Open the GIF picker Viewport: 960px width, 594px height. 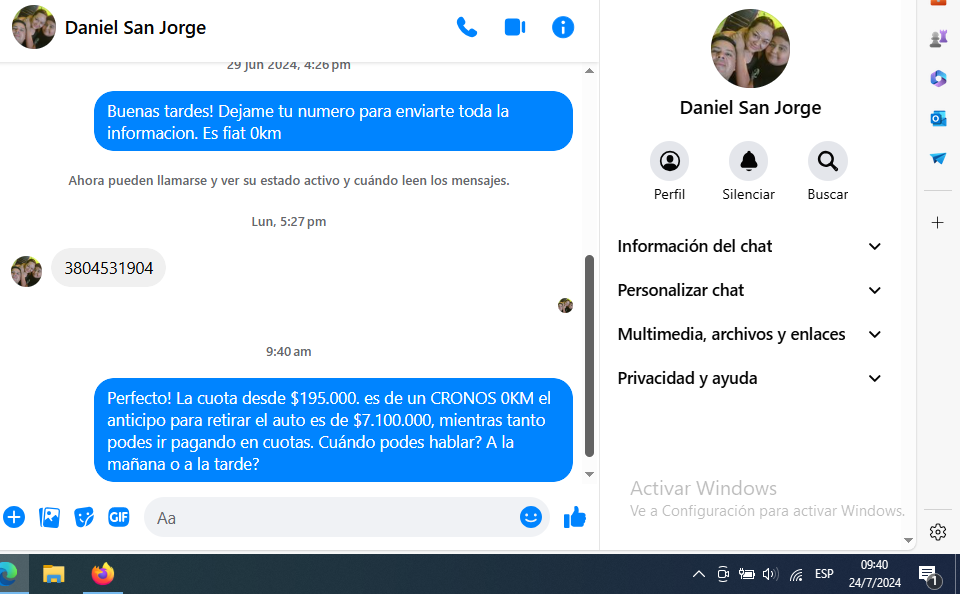coord(119,517)
